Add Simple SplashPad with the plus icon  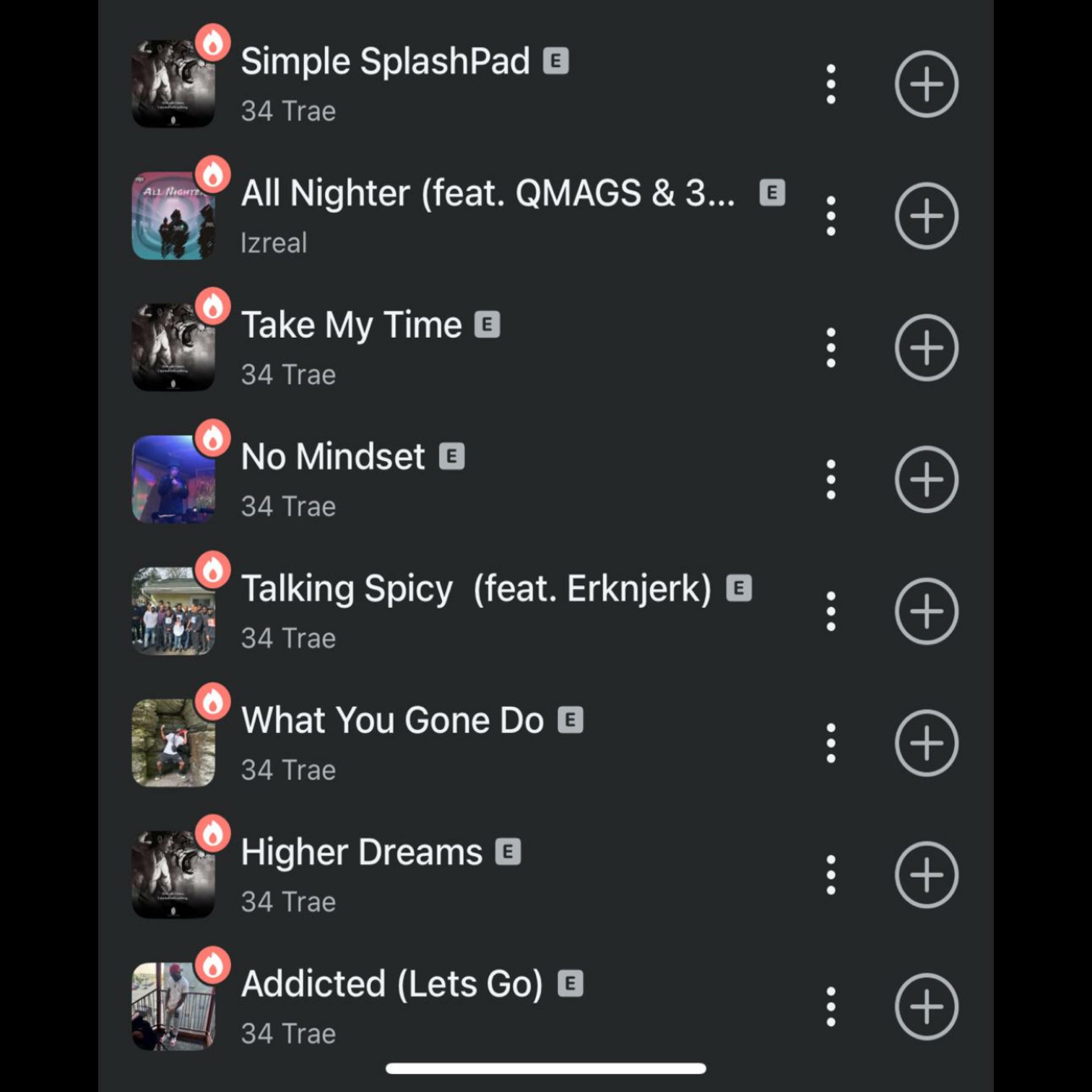click(x=926, y=84)
